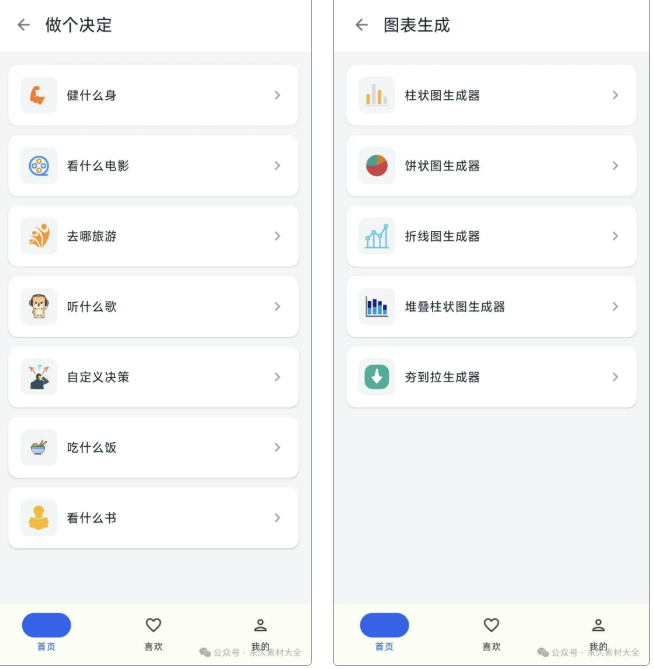Open the 健什么身 decision
Screen dimensions: 654x669
[153, 96]
